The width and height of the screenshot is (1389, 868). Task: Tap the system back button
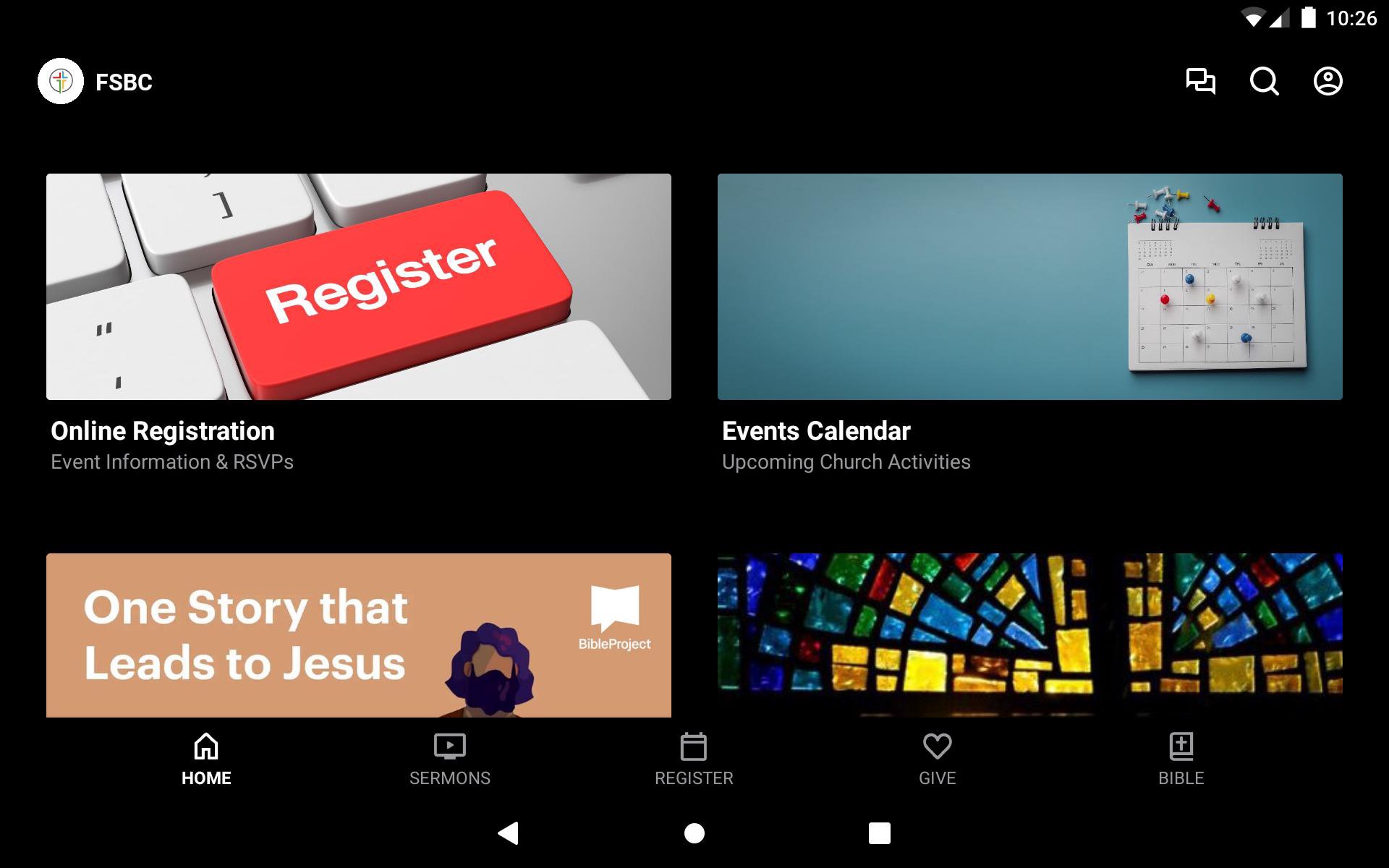(x=509, y=833)
